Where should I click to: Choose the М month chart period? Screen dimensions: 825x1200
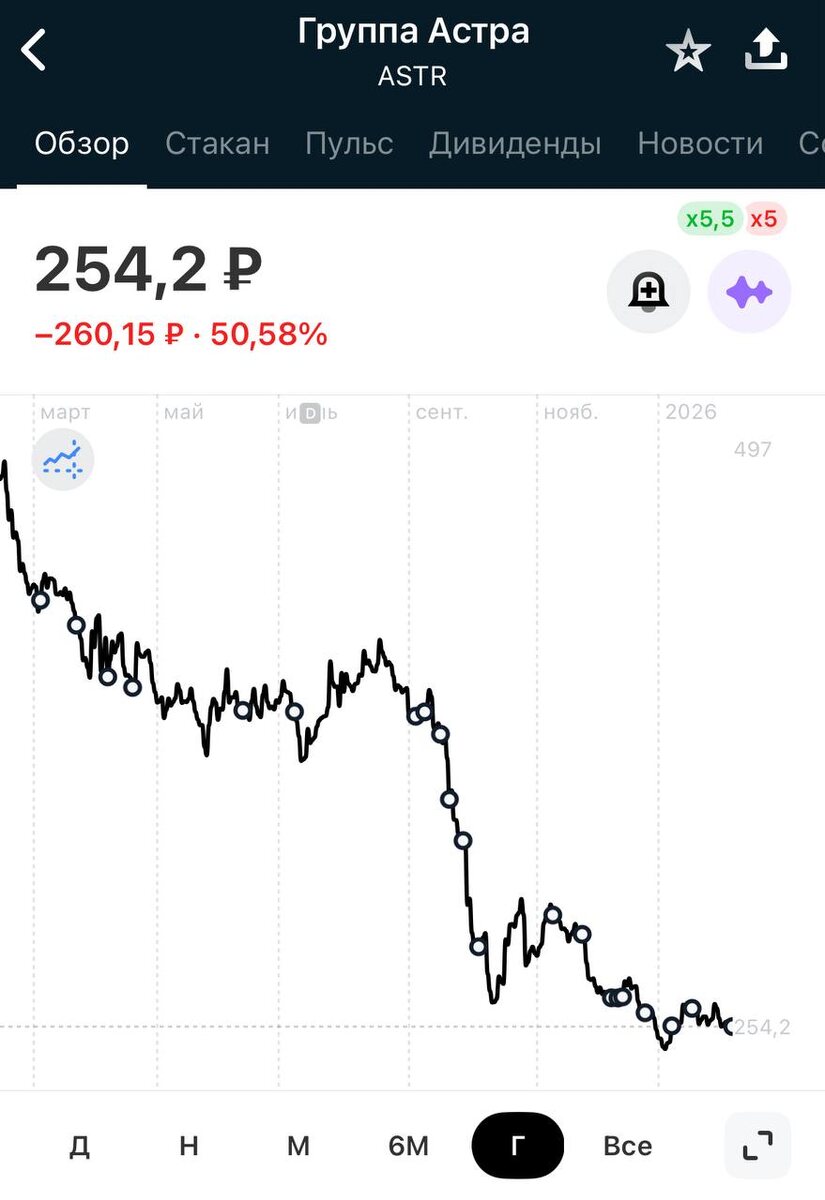point(298,1145)
